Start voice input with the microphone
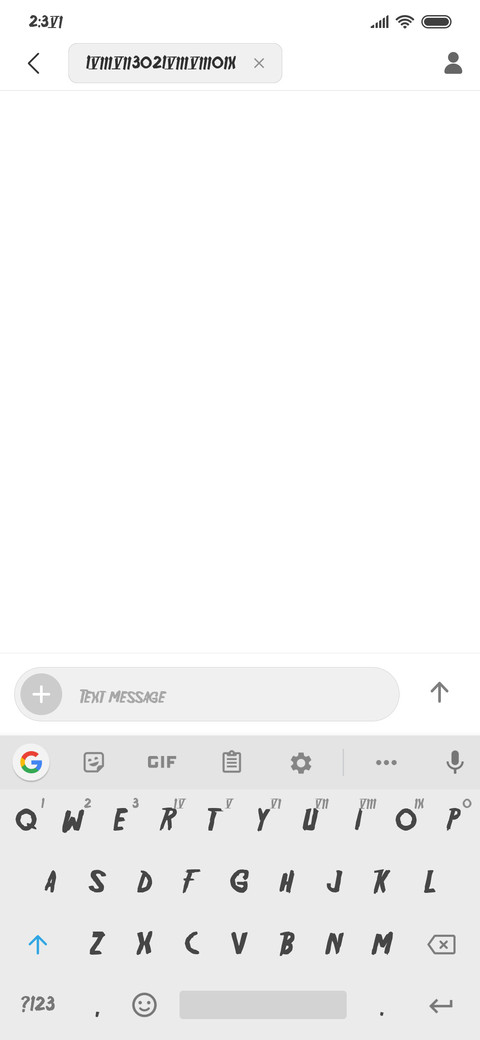480x1040 pixels. pyautogui.click(x=455, y=763)
